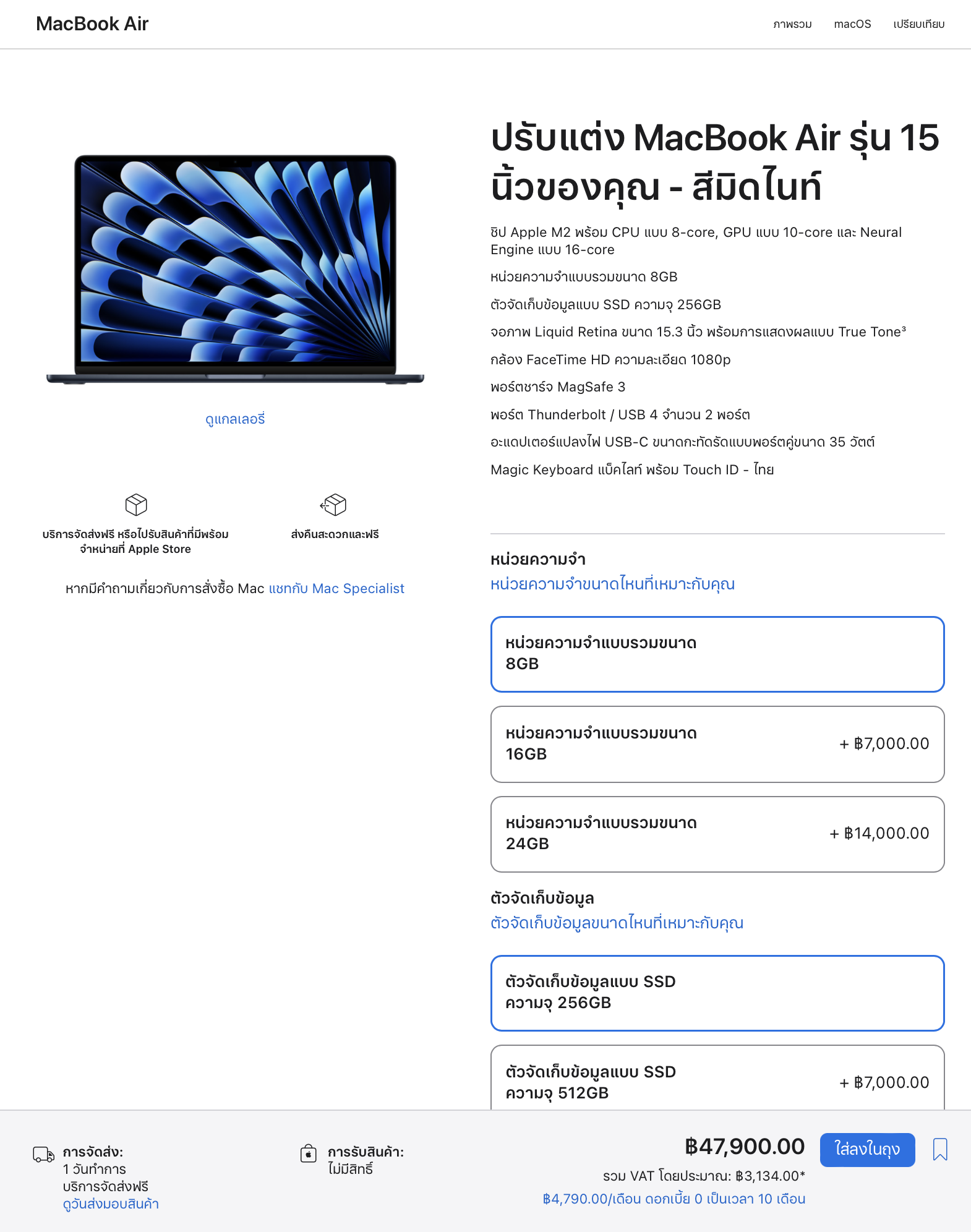Tap the MacBook Air product image
This screenshot has width=971, height=1232.
235,269
